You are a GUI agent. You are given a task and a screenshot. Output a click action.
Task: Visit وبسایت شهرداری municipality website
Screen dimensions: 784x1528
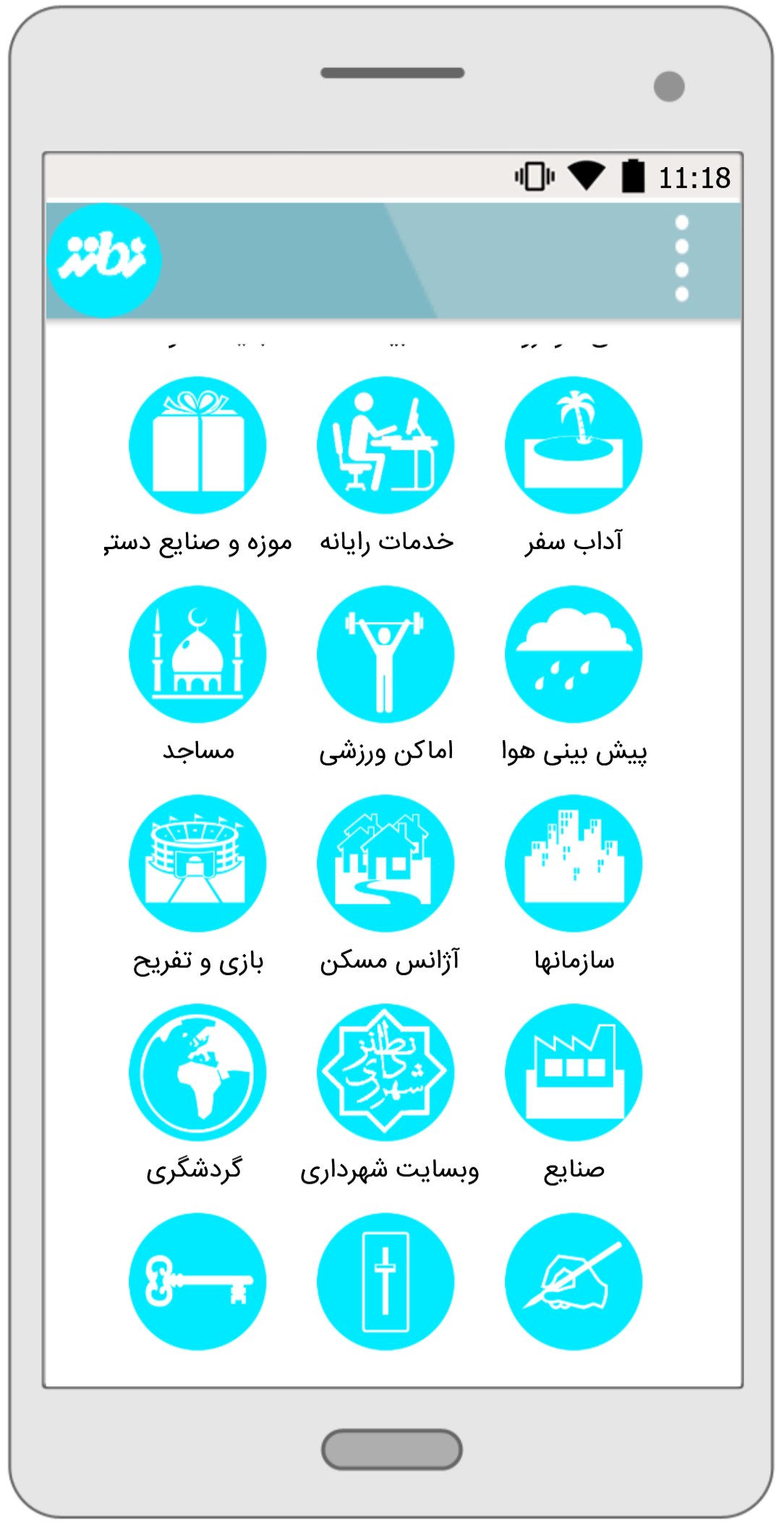[x=385, y=1073]
